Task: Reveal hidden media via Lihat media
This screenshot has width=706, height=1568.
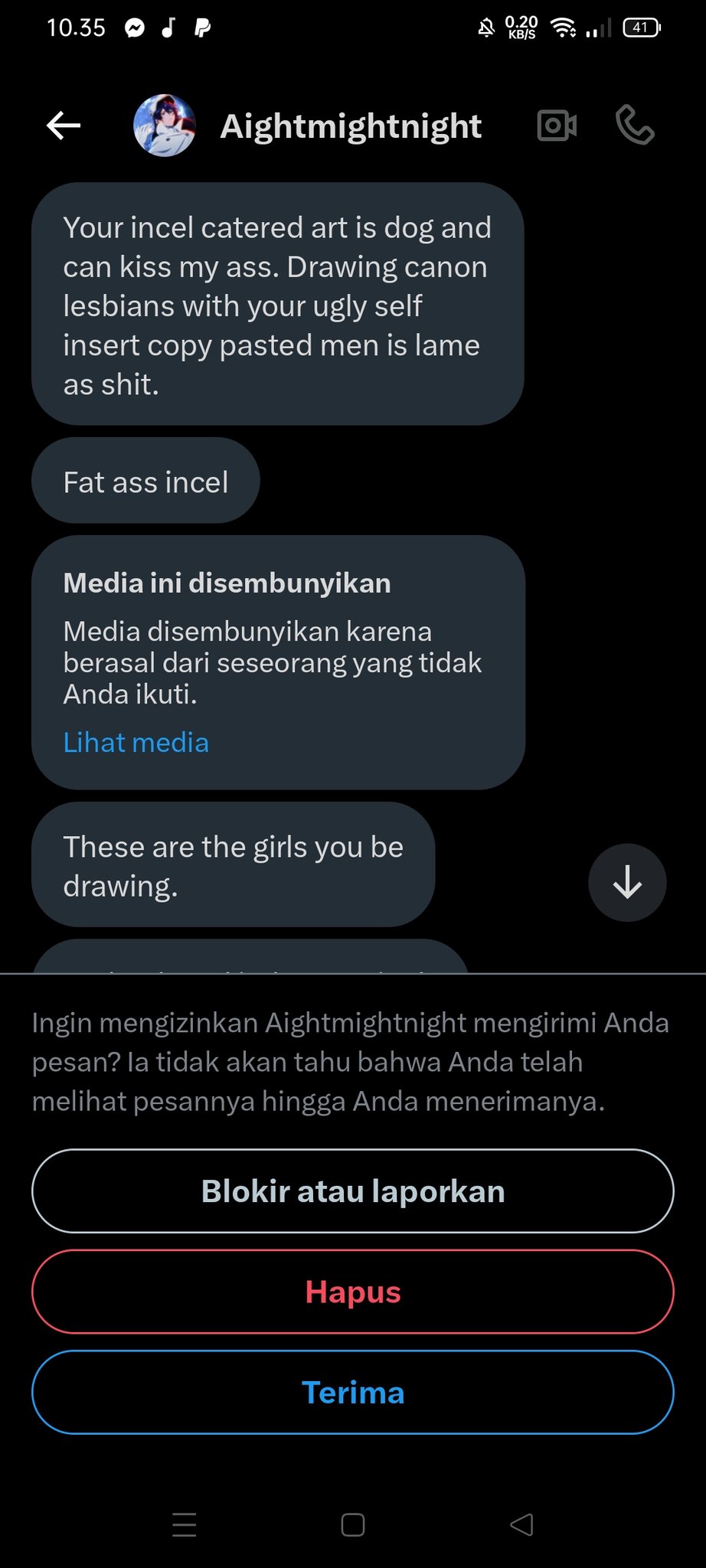Action: point(136,743)
